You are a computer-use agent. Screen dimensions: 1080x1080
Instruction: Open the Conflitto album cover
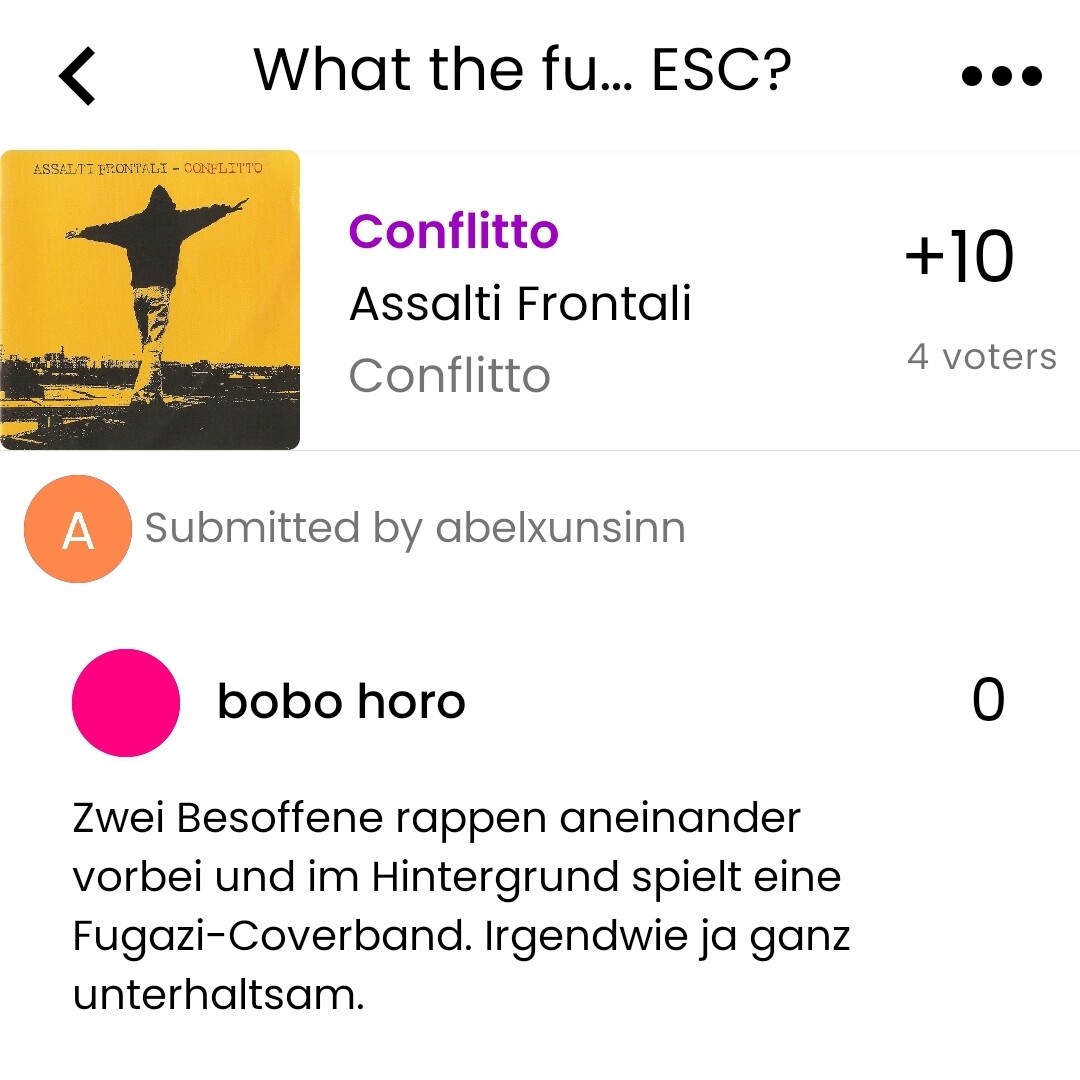coord(150,300)
